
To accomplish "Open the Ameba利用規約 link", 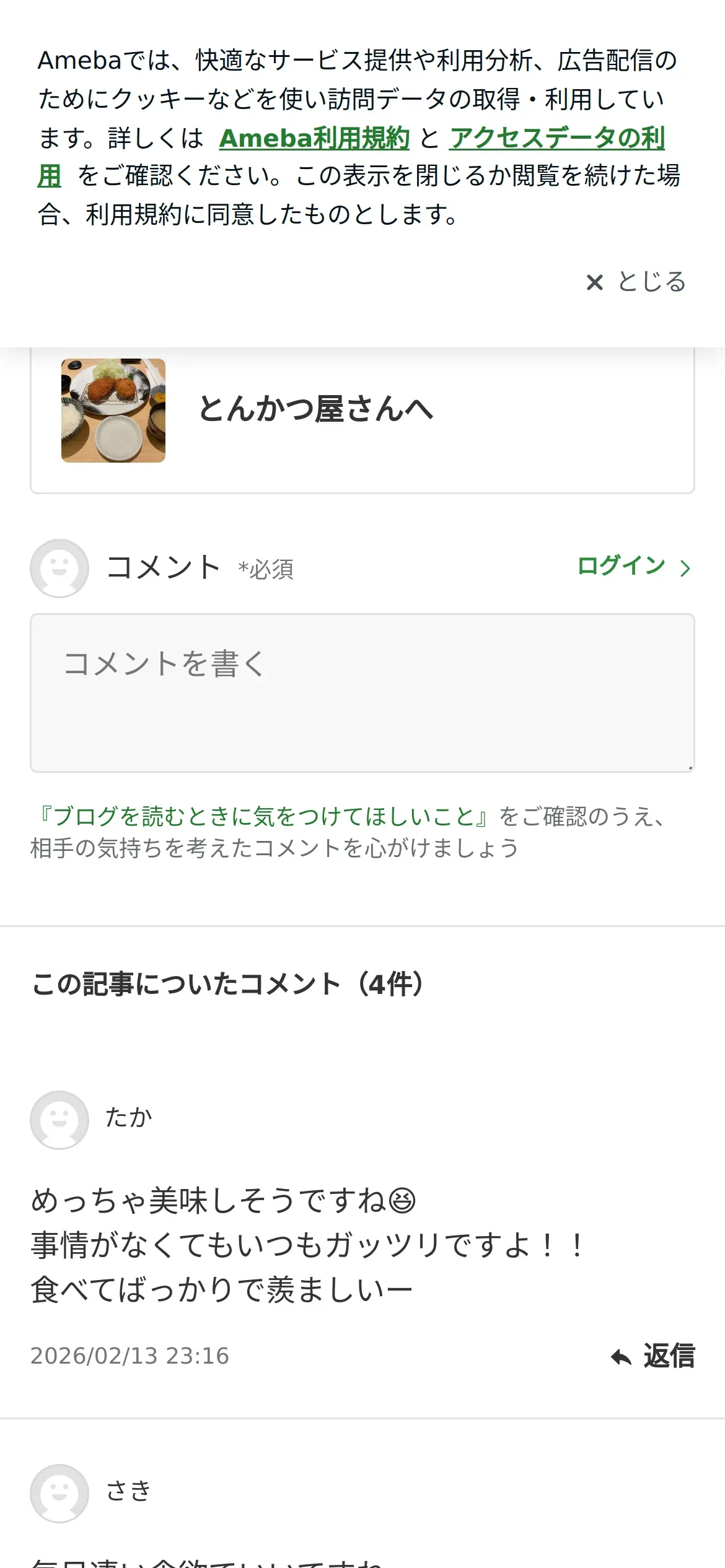I will 314,138.
